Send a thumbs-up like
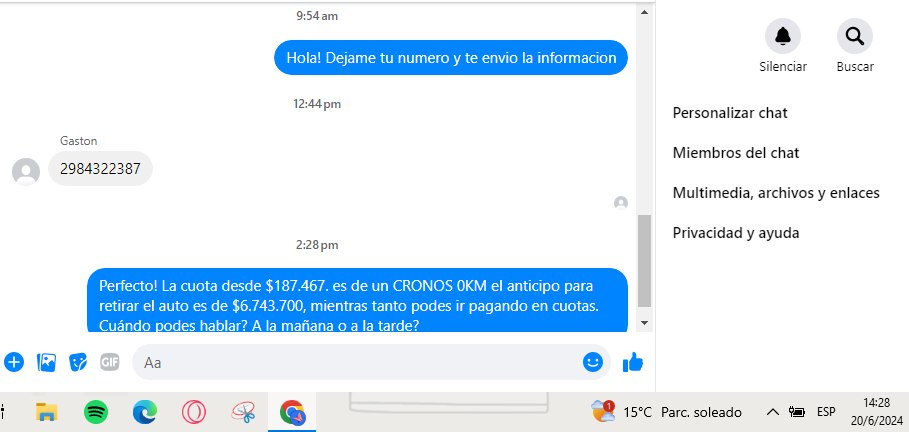This screenshot has width=909, height=432. tap(632, 362)
